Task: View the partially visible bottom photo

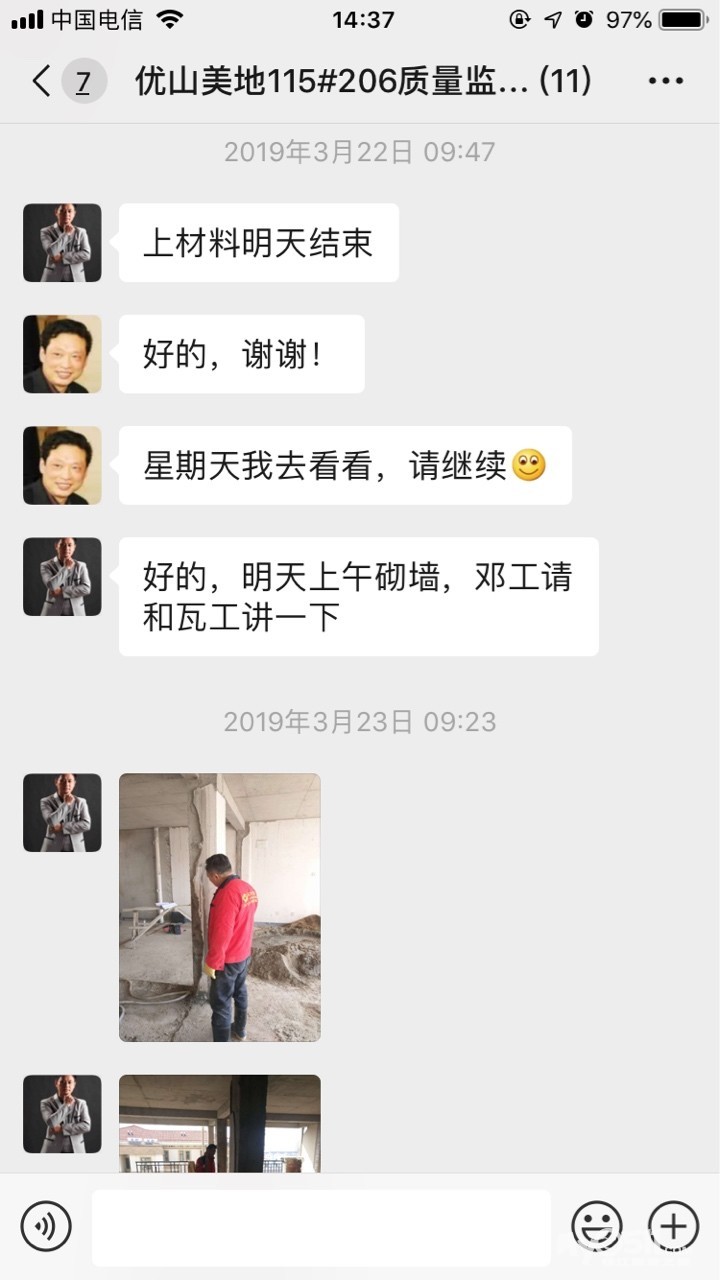Action: click(220, 1123)
